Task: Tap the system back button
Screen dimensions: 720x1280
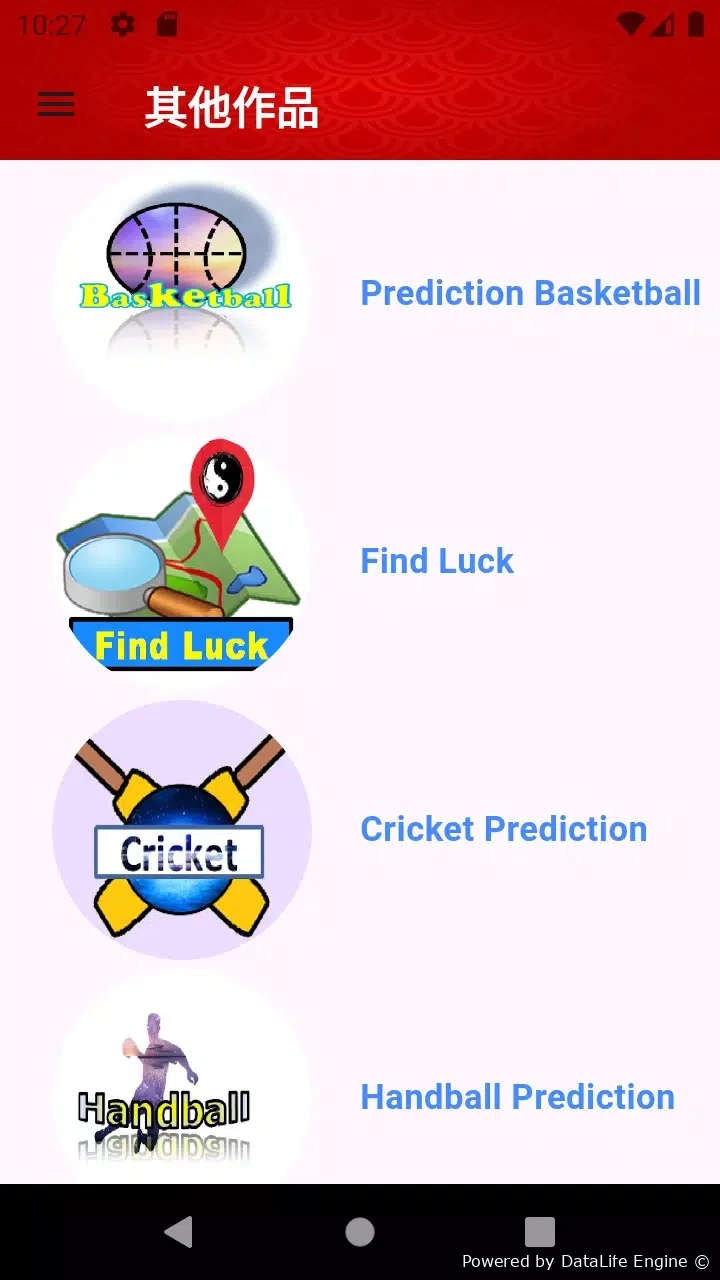Action: point(179,1232)
